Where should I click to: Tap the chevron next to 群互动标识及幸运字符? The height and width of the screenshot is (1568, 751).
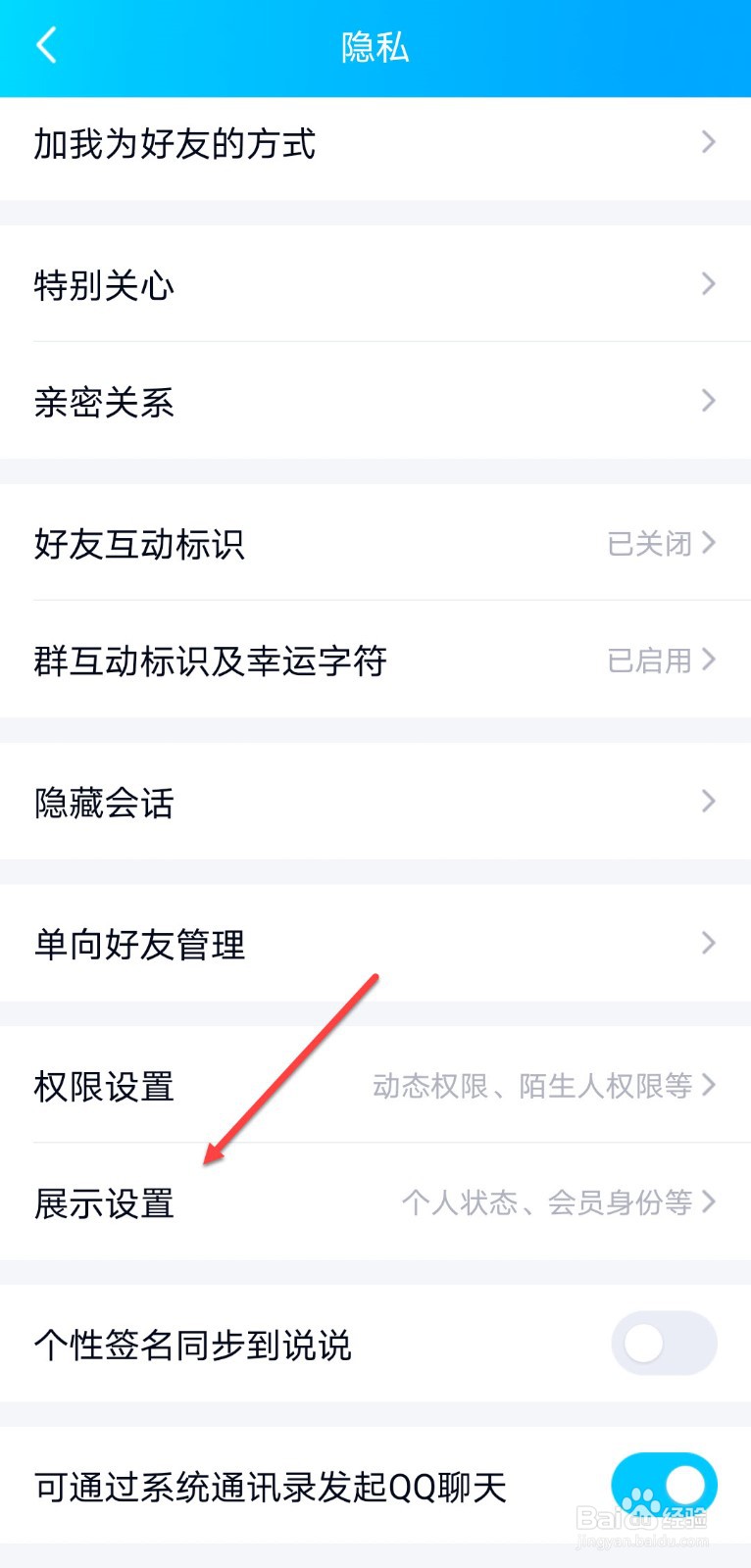click(x=709, y=661)
